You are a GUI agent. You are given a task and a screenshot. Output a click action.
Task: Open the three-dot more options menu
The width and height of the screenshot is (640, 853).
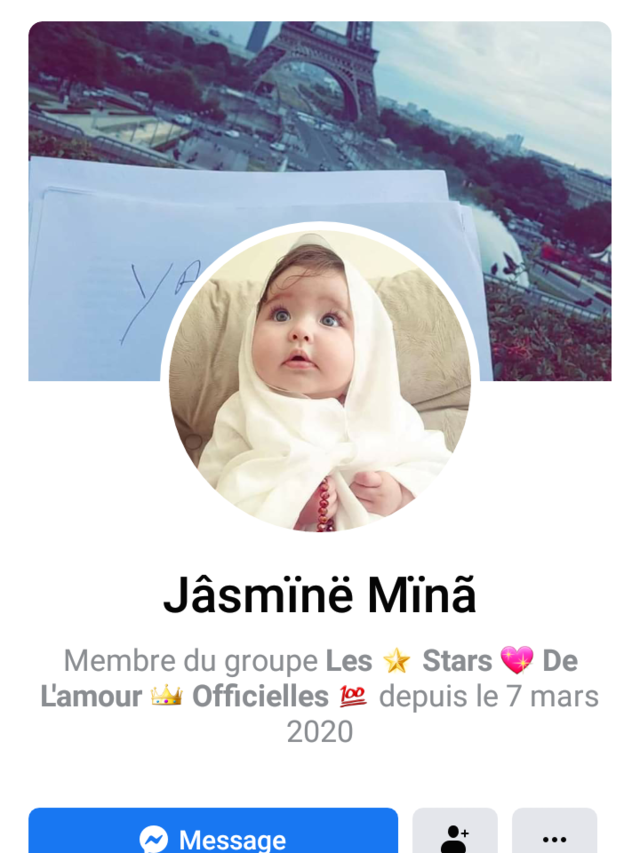554,834
